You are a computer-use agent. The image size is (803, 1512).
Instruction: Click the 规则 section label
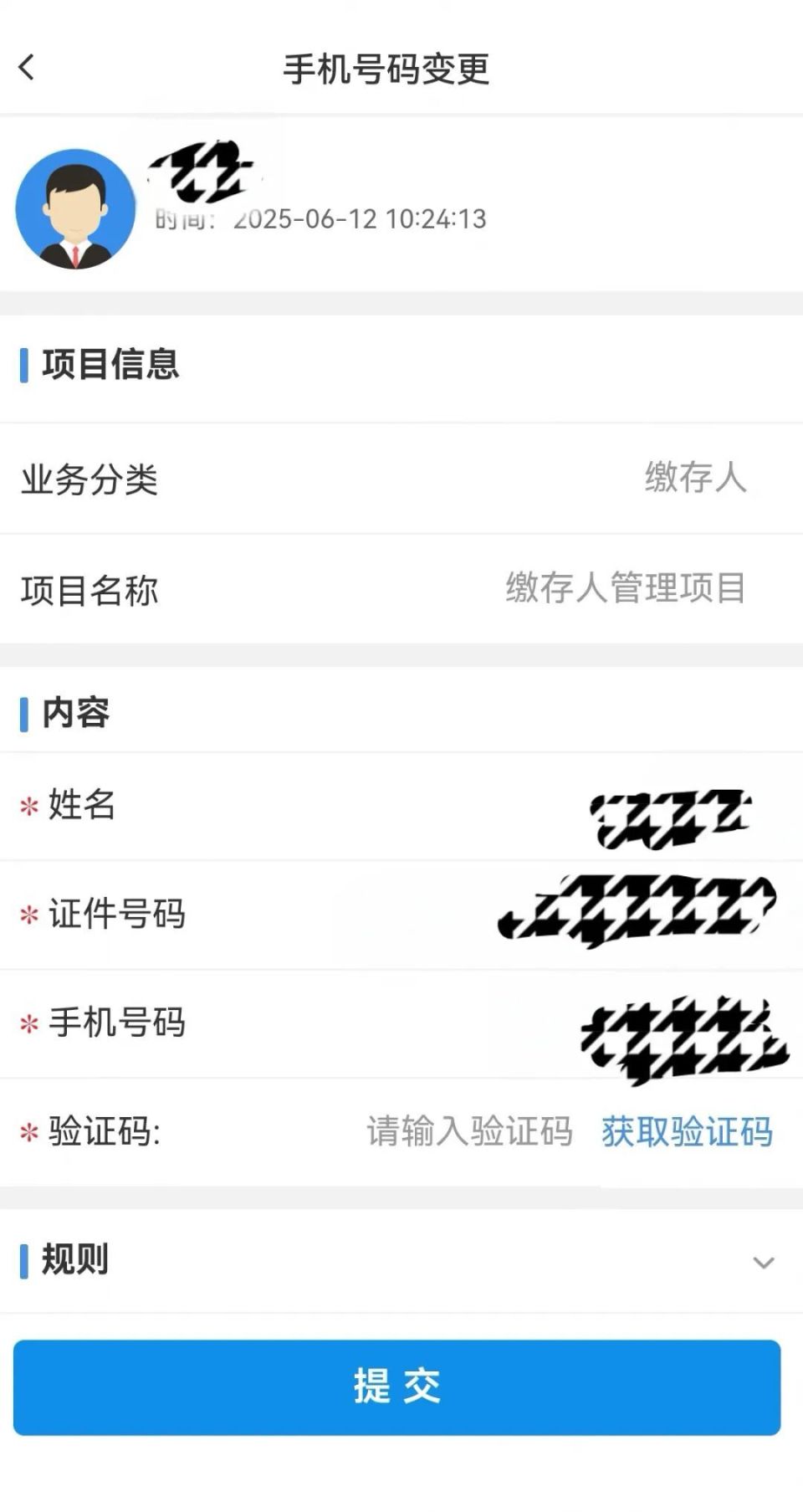point(74,1260)
